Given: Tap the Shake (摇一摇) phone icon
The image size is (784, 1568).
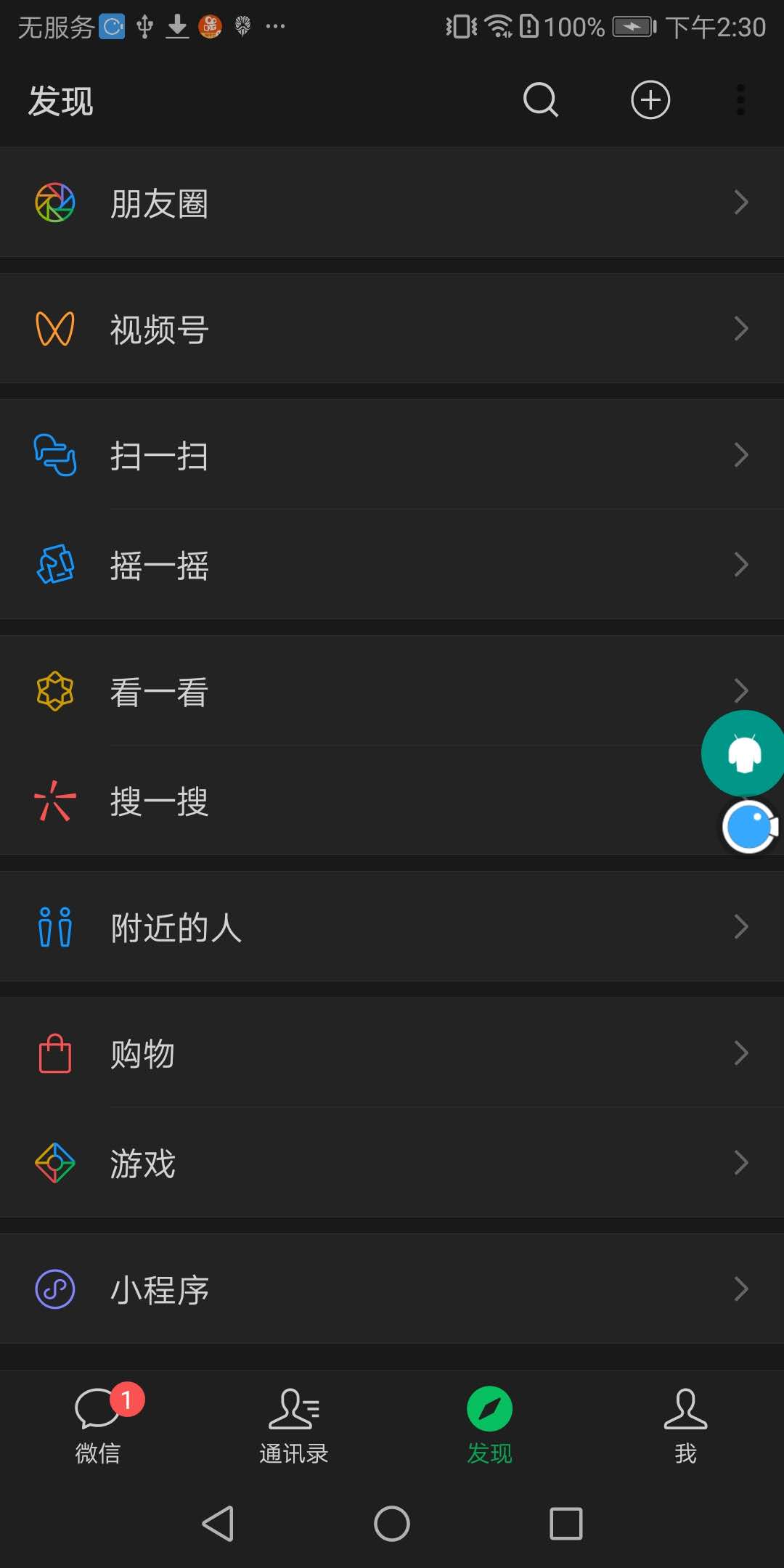Looking at the screenshot, I should point(54,564).
